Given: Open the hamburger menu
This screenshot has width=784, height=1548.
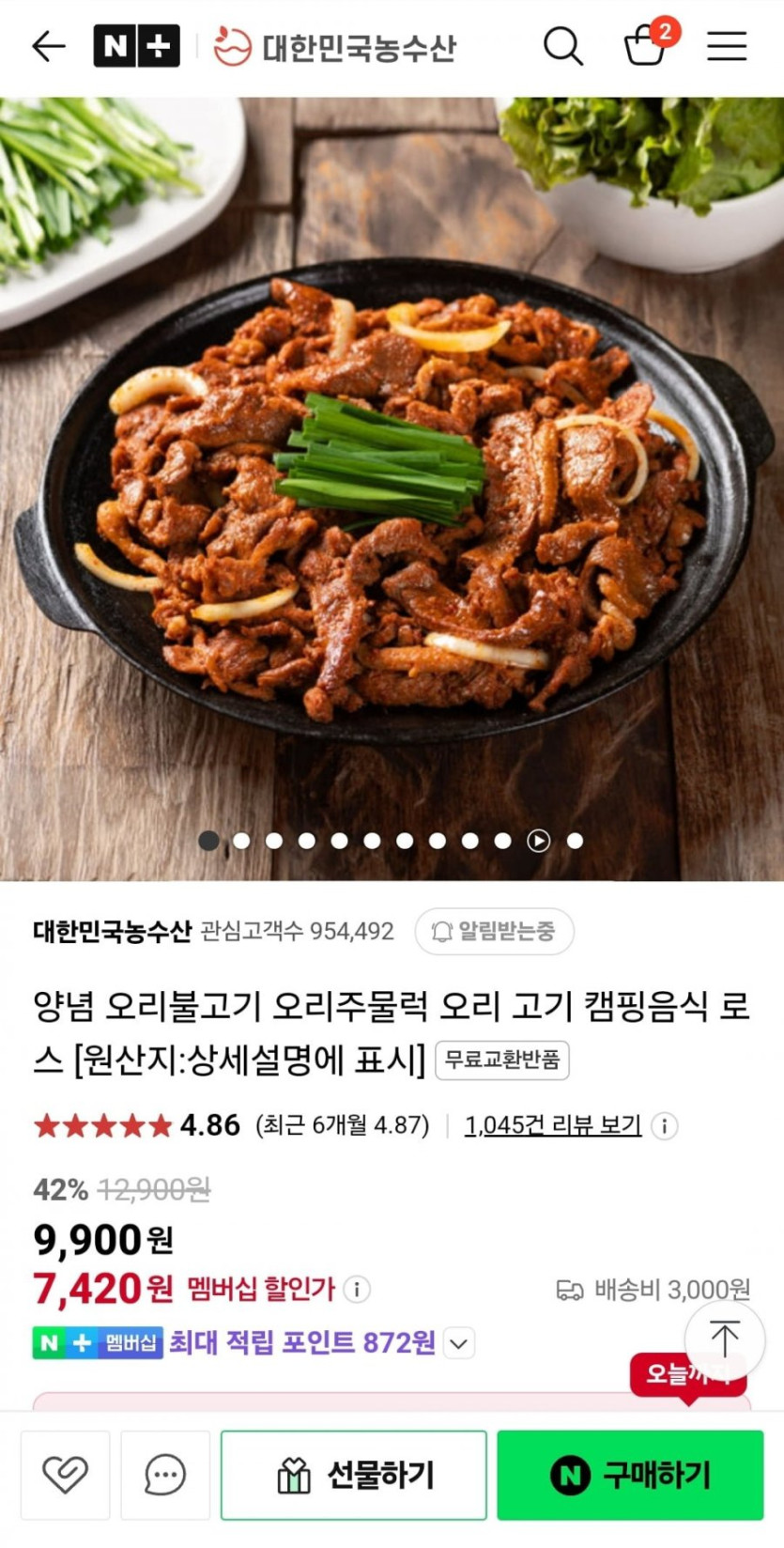Looking at the screenshot, I should tap(727, 46).
